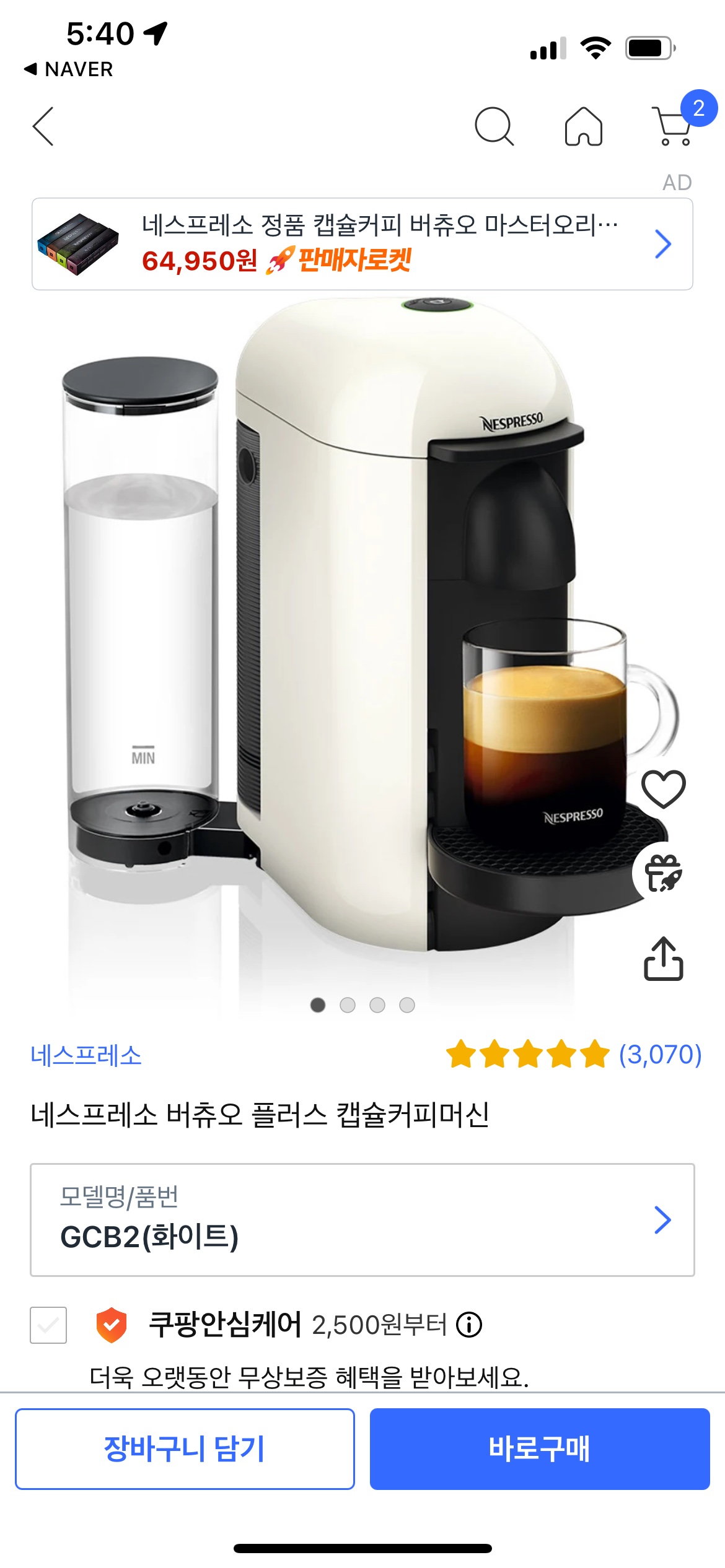View the 3,070 star reviews

click(x=574, y=1054)
